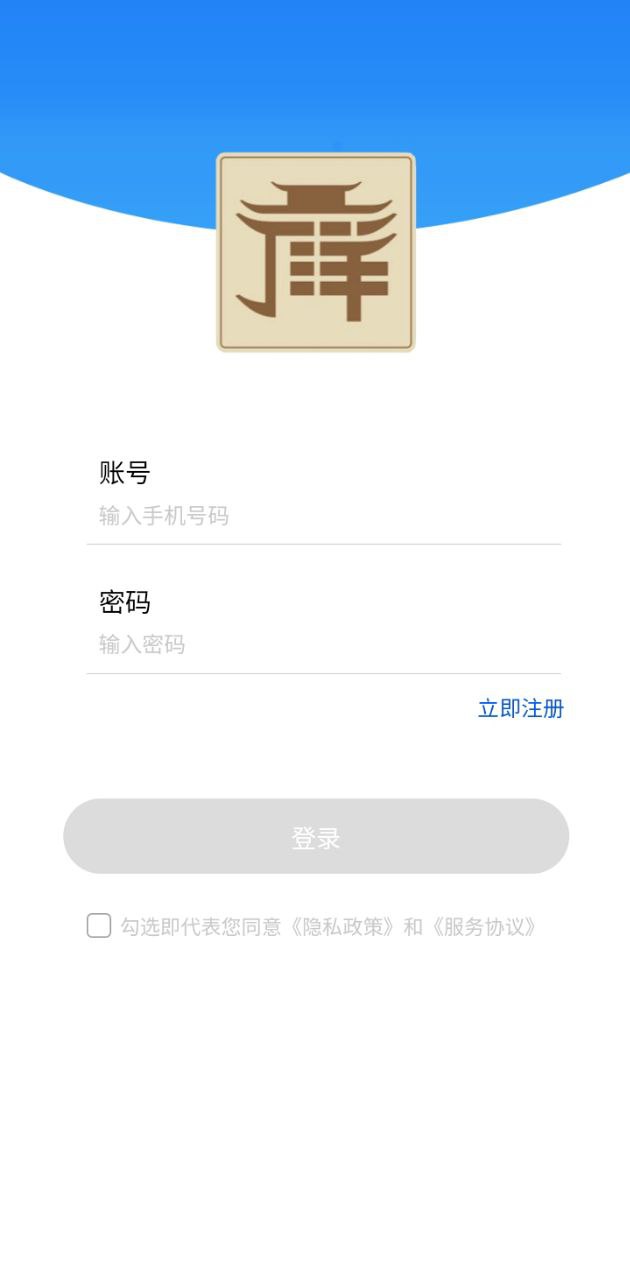Tap the 登录 login button
Screen dimensions: 630x1280
[x=316, y=837]
